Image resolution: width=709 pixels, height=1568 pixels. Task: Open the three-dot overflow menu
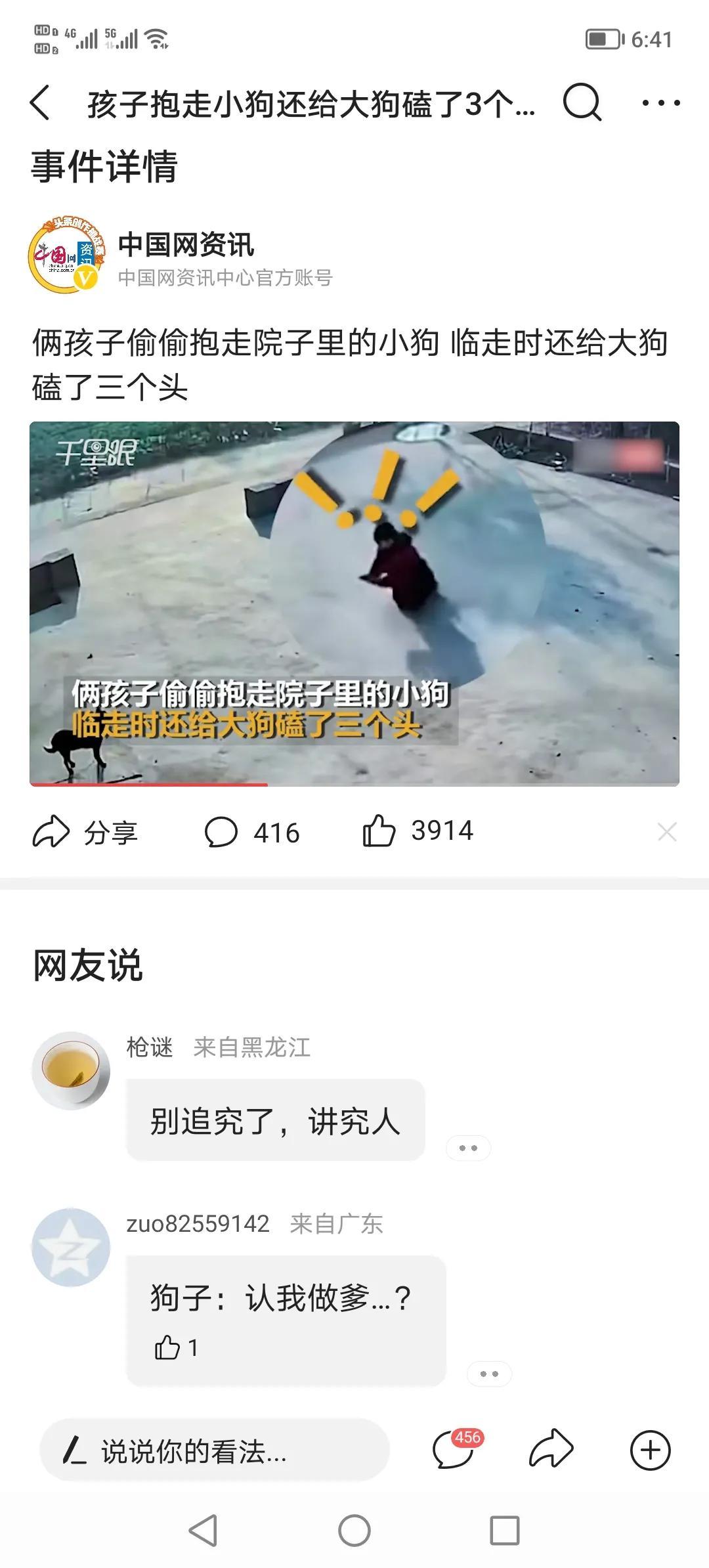coord(660,103)
